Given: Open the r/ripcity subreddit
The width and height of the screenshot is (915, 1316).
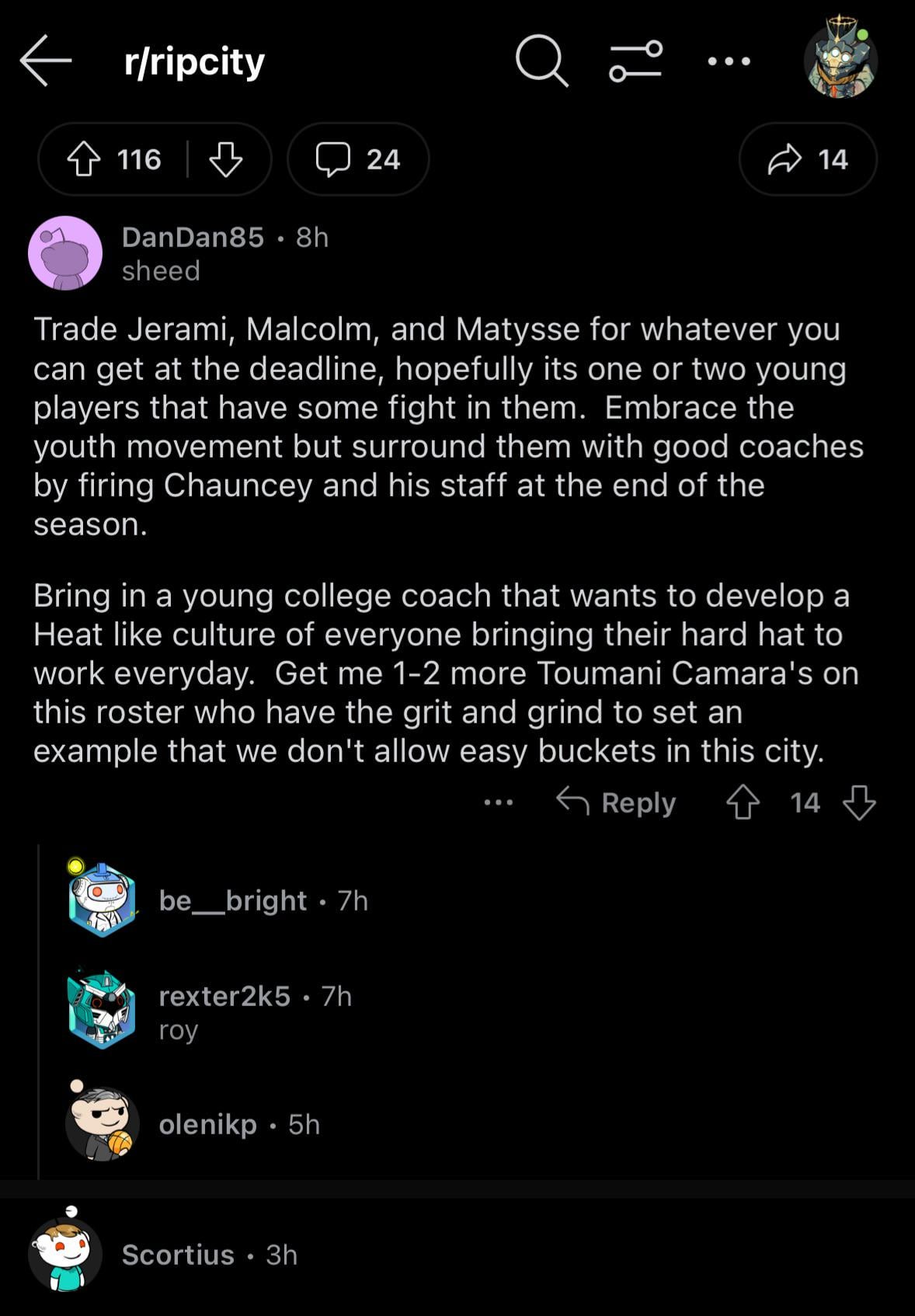Looking at the screenshot, I should click(x=194, y=61).
